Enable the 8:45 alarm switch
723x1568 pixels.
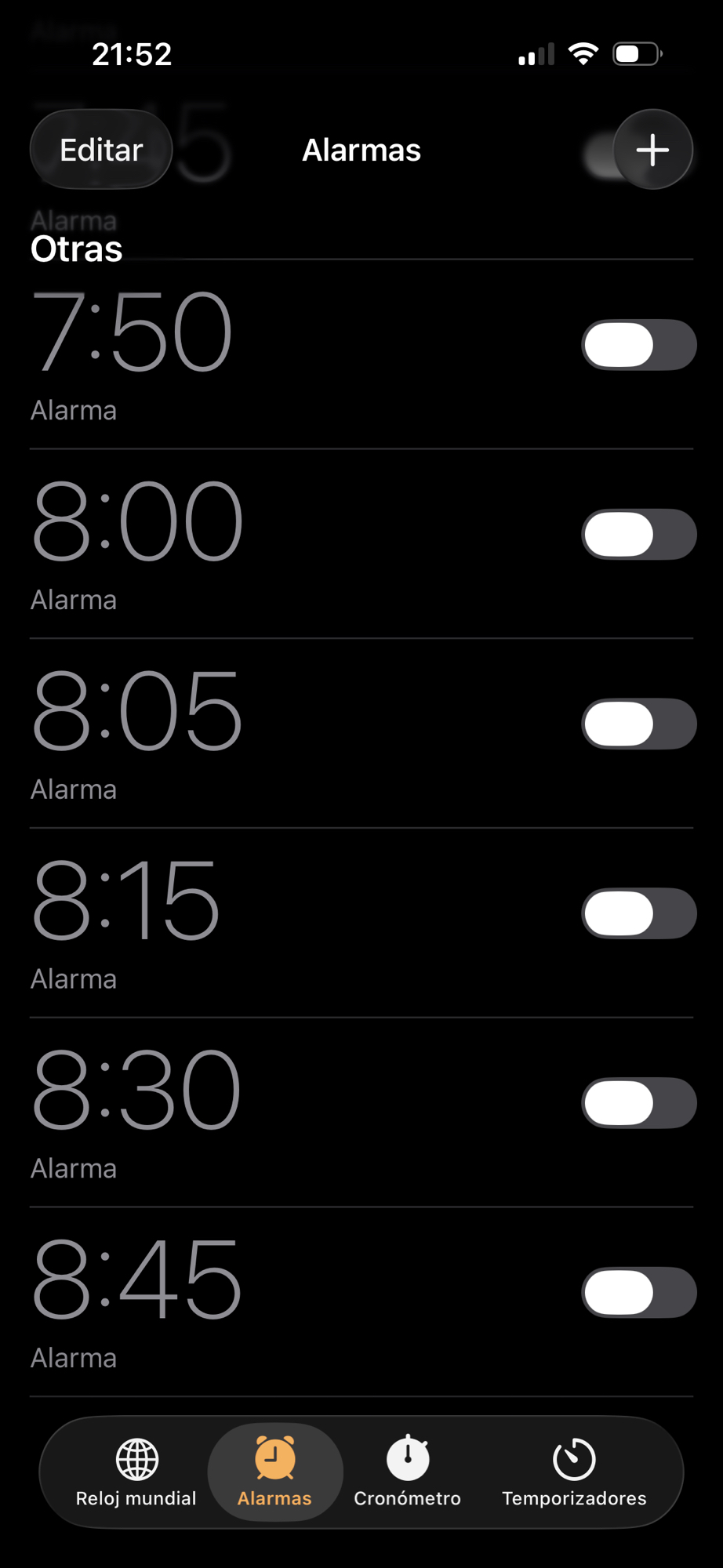638,1293
